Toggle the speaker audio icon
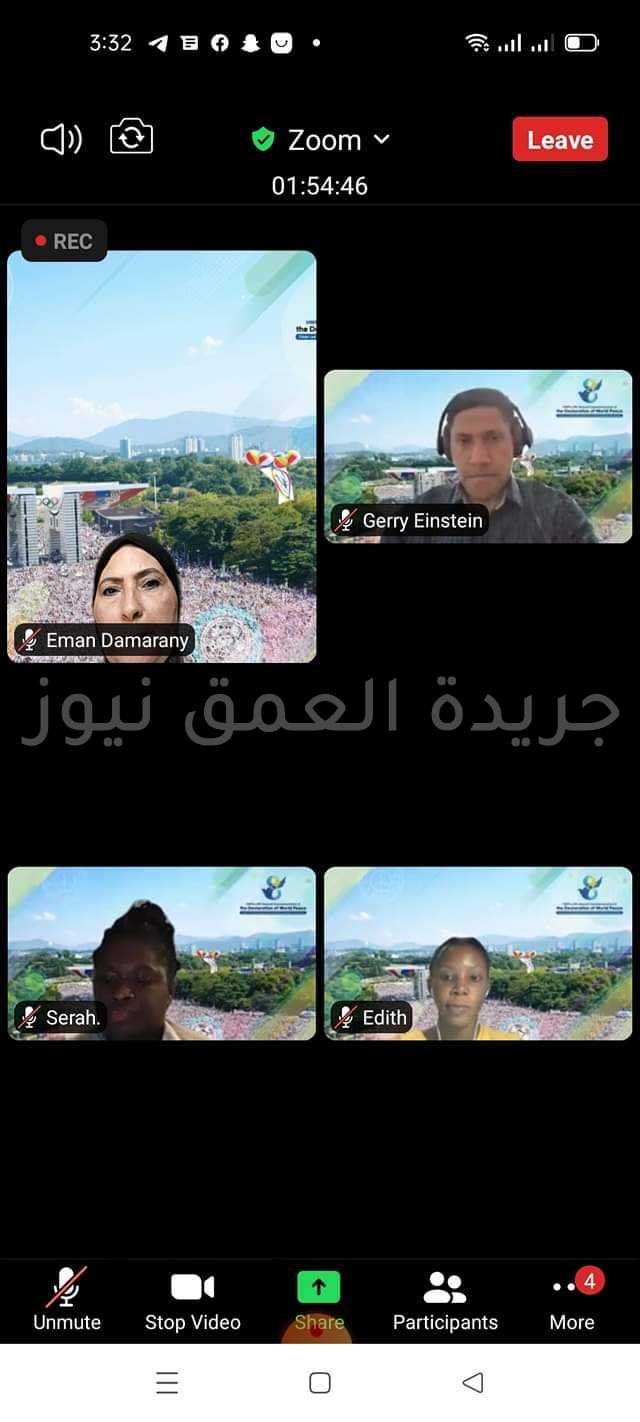This screenshot has height=1422, width=640. point(61,139)
